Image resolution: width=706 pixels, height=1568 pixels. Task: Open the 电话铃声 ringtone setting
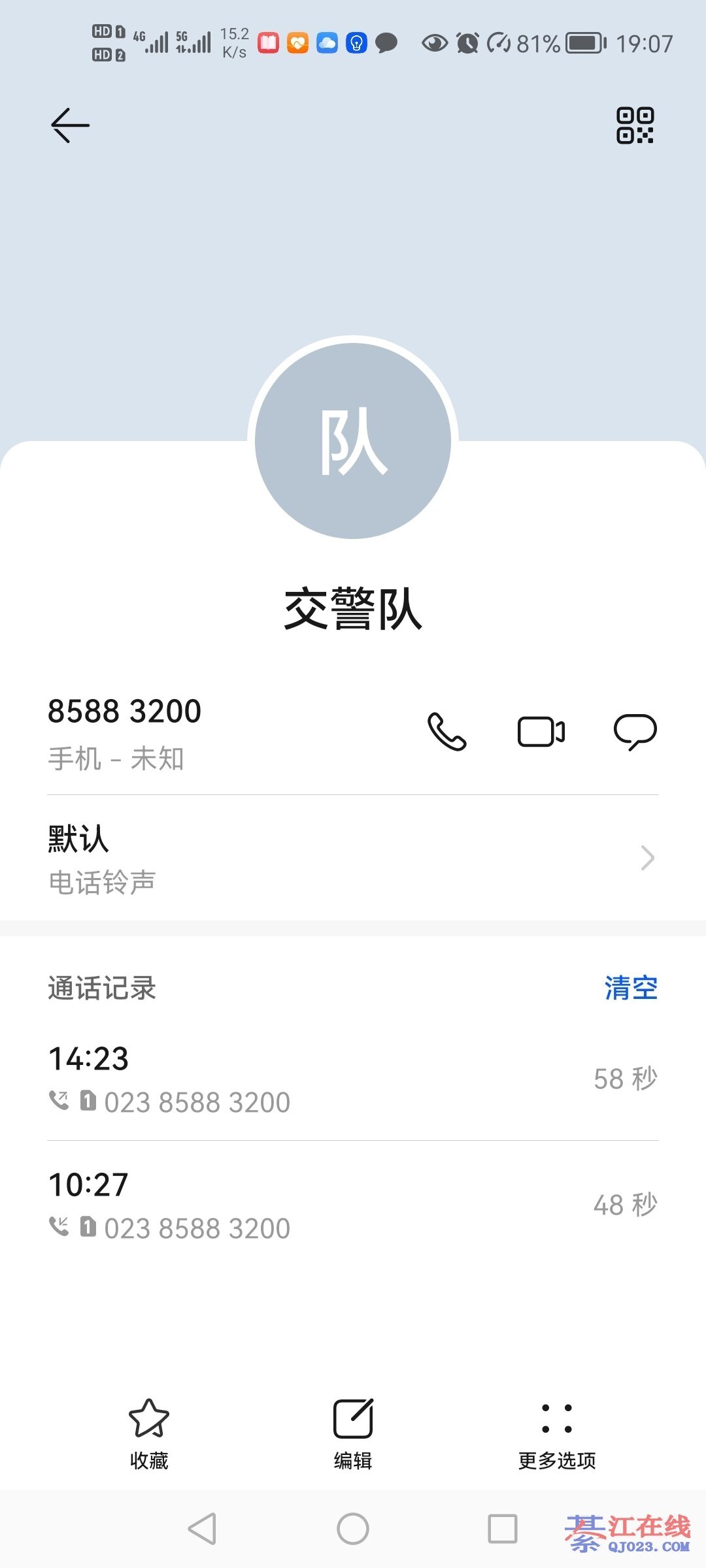pyautogui.click(x=353, y=858)
